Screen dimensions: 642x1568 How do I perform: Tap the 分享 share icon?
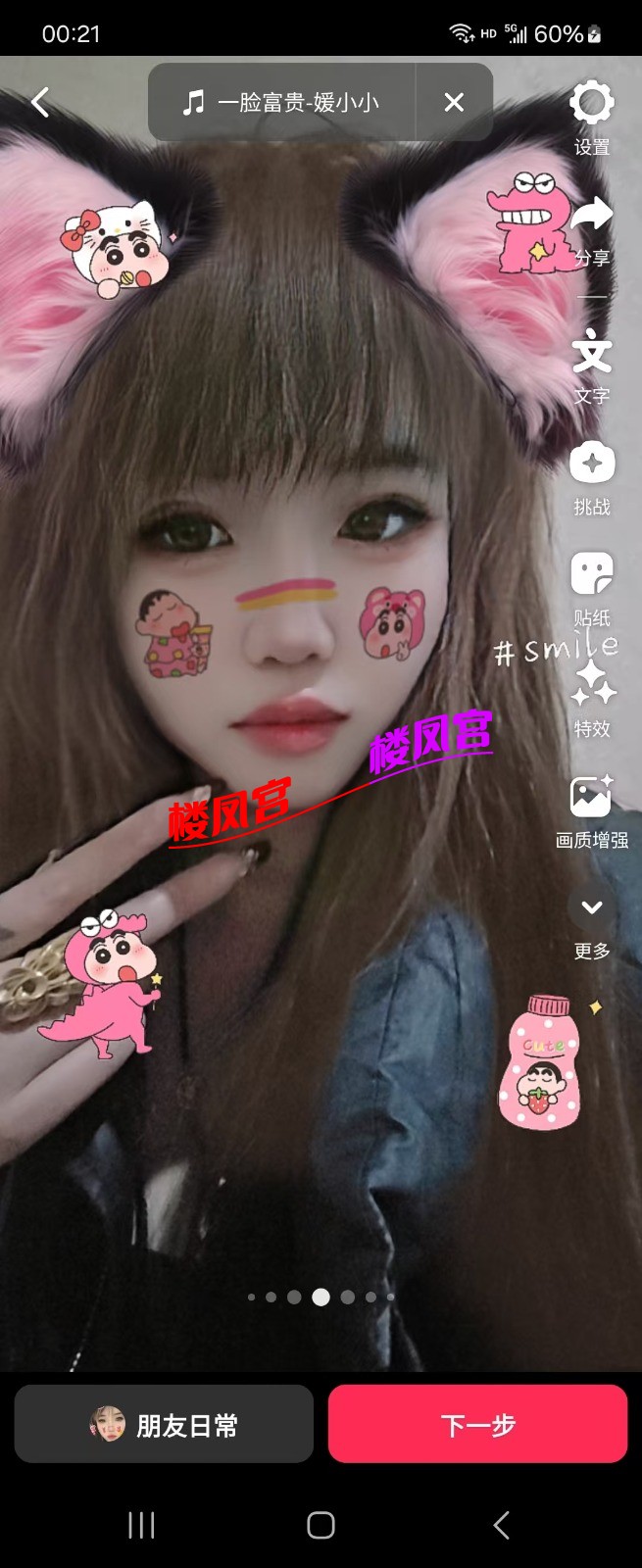pos(591,227)
